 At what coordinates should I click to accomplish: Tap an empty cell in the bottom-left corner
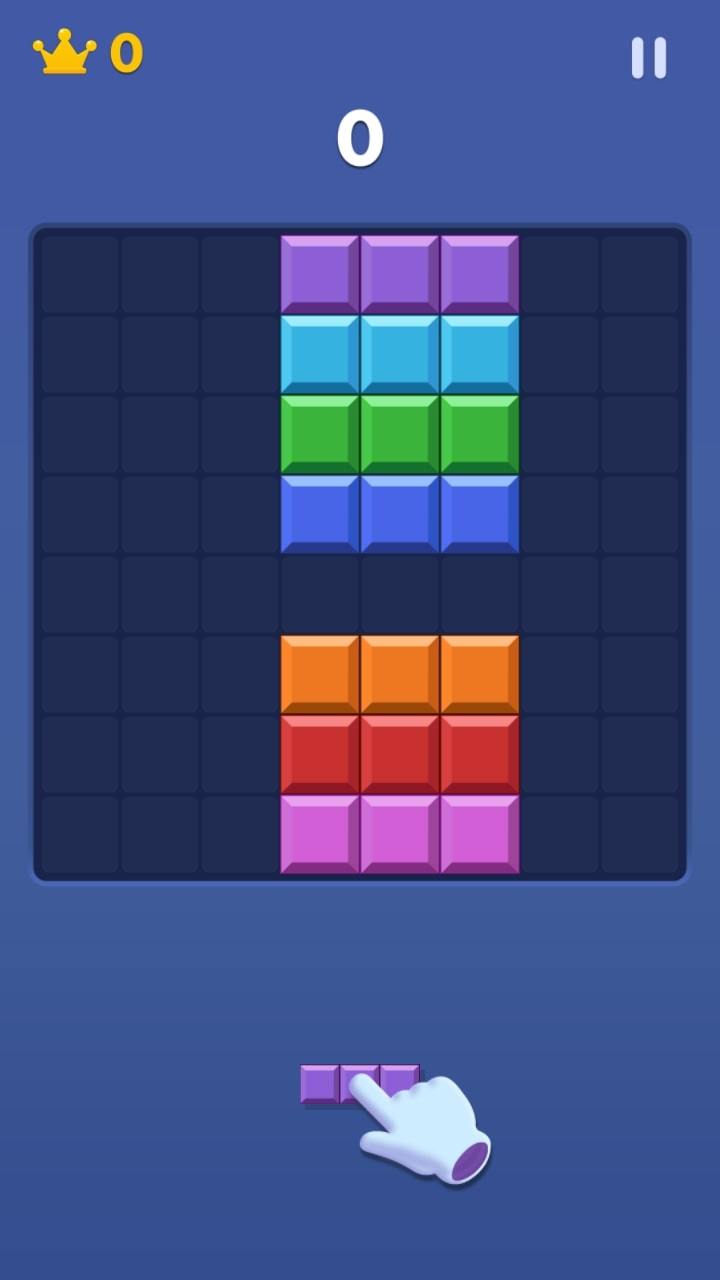(x=80, y=830)
